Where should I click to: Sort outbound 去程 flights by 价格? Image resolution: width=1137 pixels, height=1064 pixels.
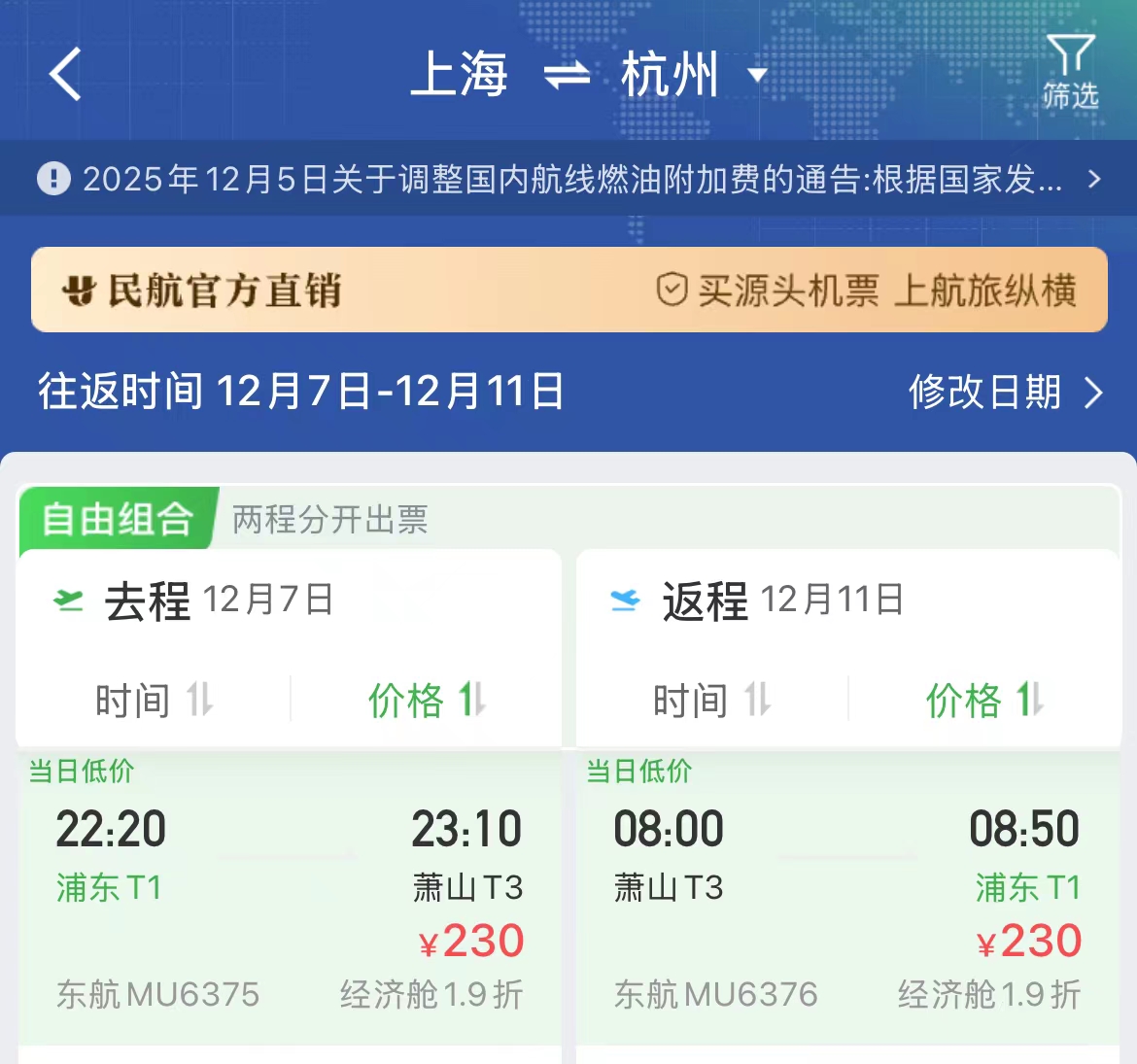[x=426, y=700]
